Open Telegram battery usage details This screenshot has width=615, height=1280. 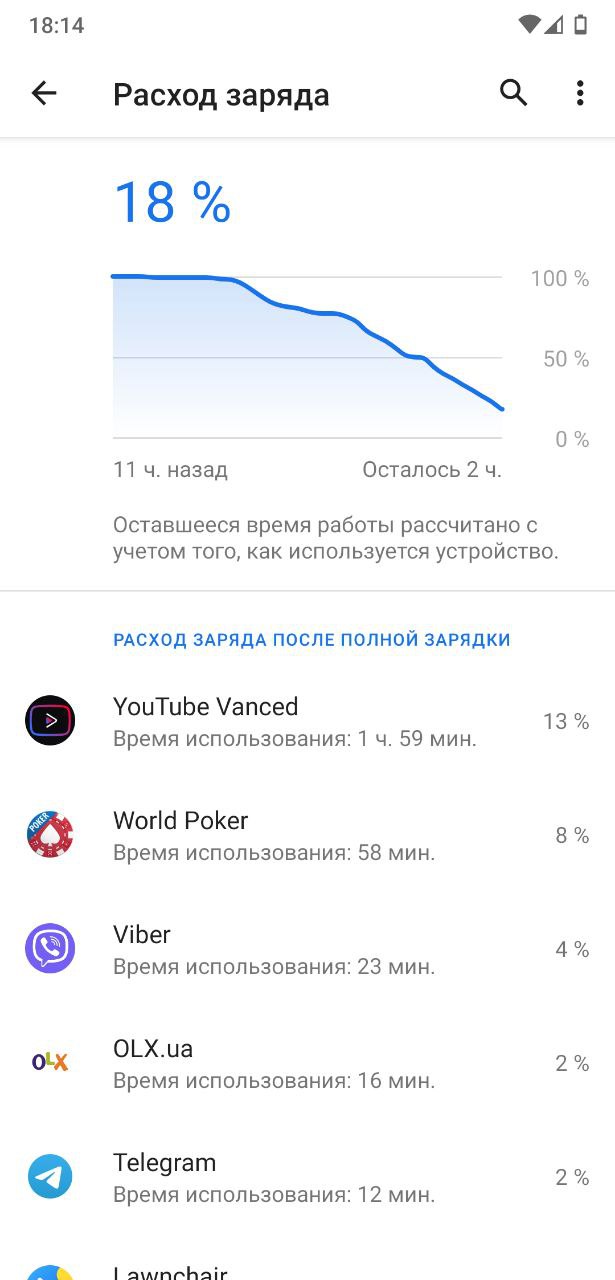pyautogui.click(x=307, y=1177)
